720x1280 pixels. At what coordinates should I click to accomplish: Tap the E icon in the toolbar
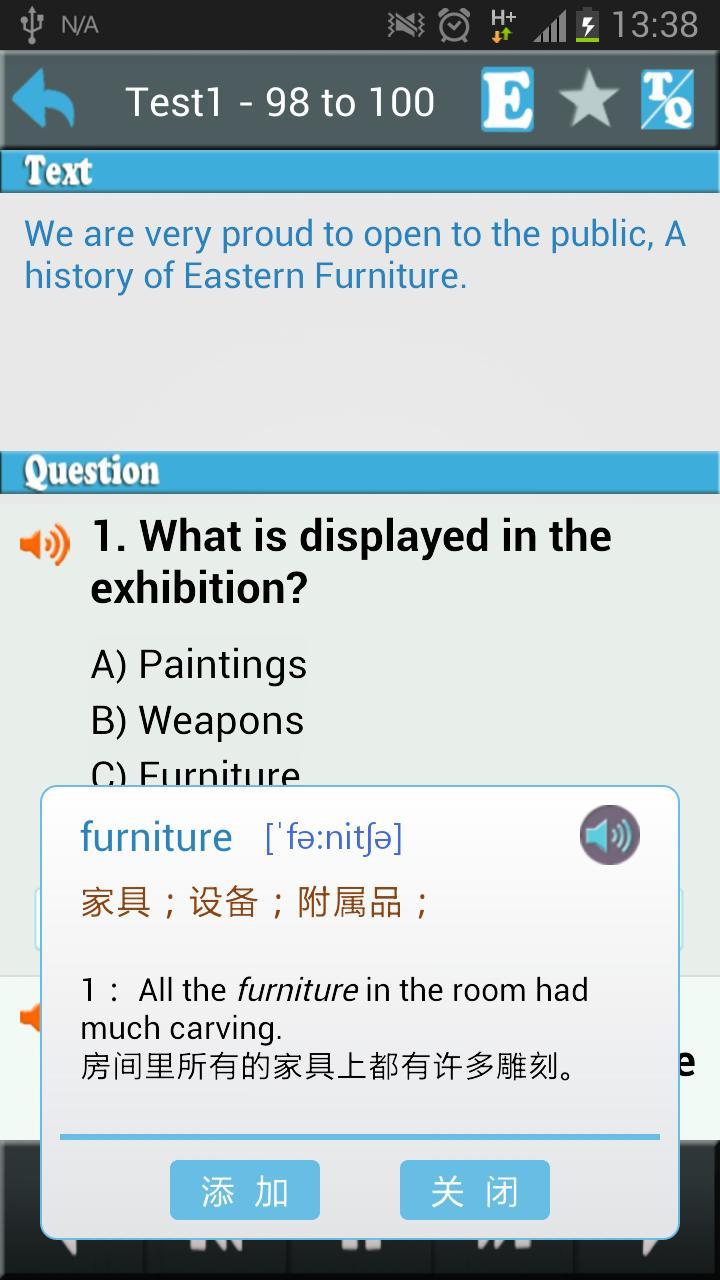507,100
